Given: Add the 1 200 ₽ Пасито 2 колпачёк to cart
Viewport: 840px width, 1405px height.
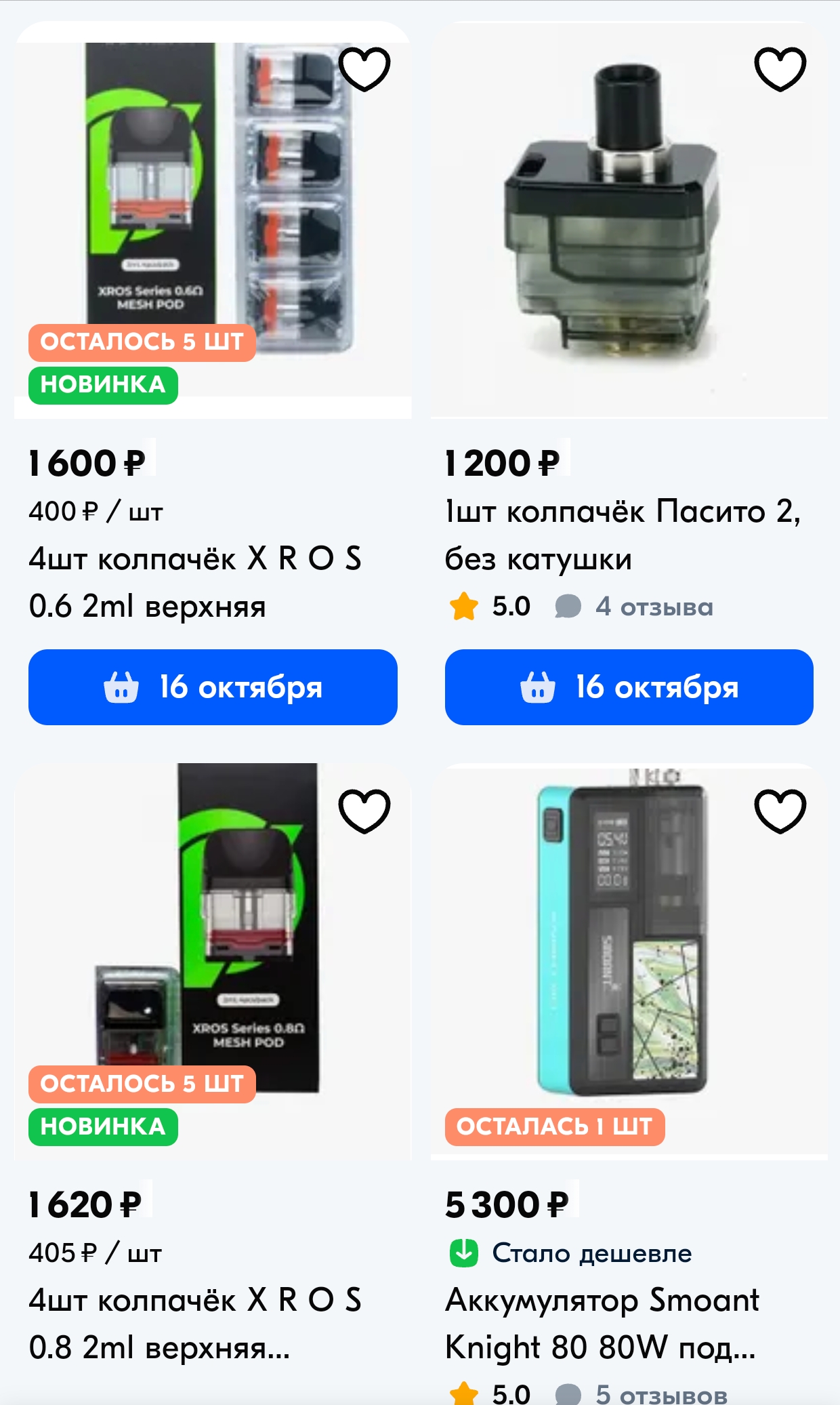Looking at the screenshot, I should point(629,687).
